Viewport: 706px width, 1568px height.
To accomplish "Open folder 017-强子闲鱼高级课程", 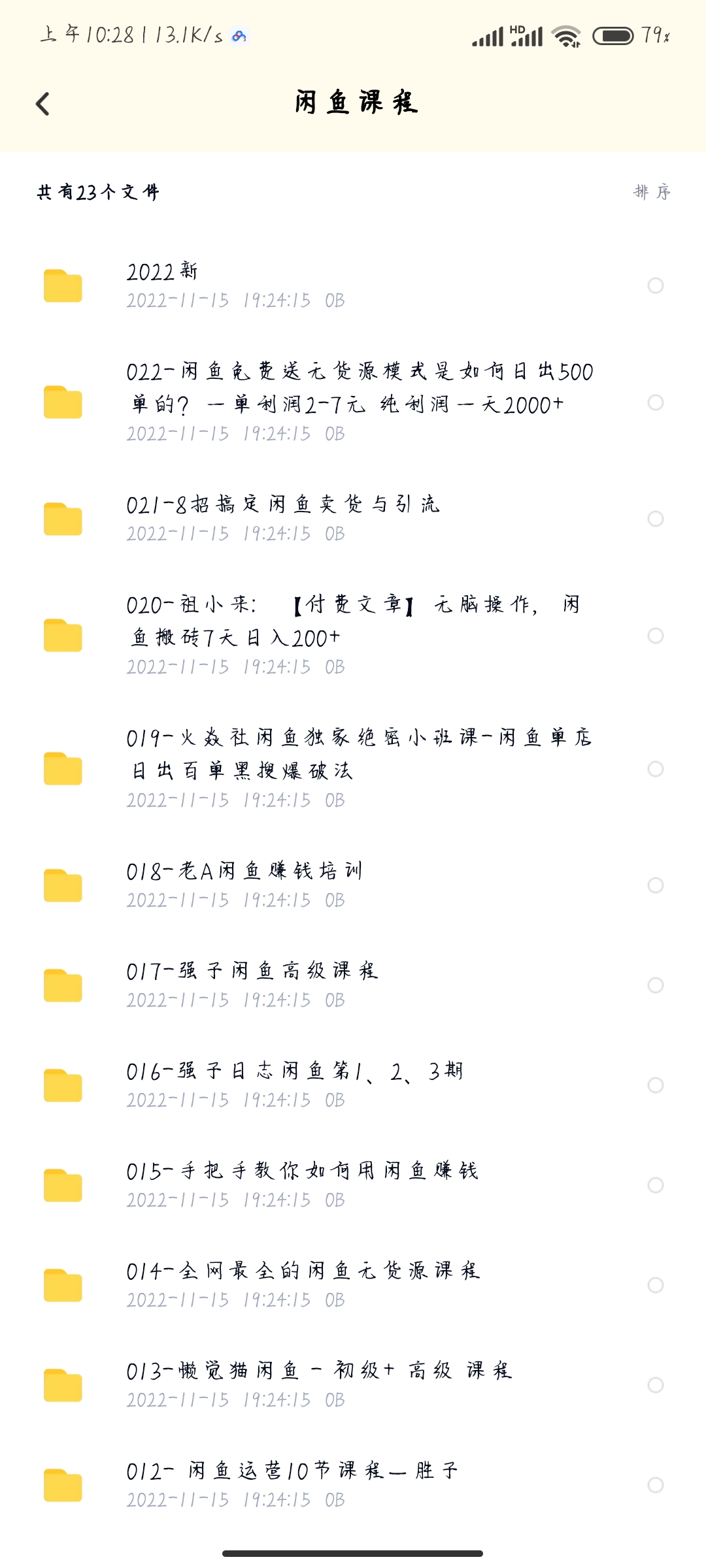I will tap(353, 985).
